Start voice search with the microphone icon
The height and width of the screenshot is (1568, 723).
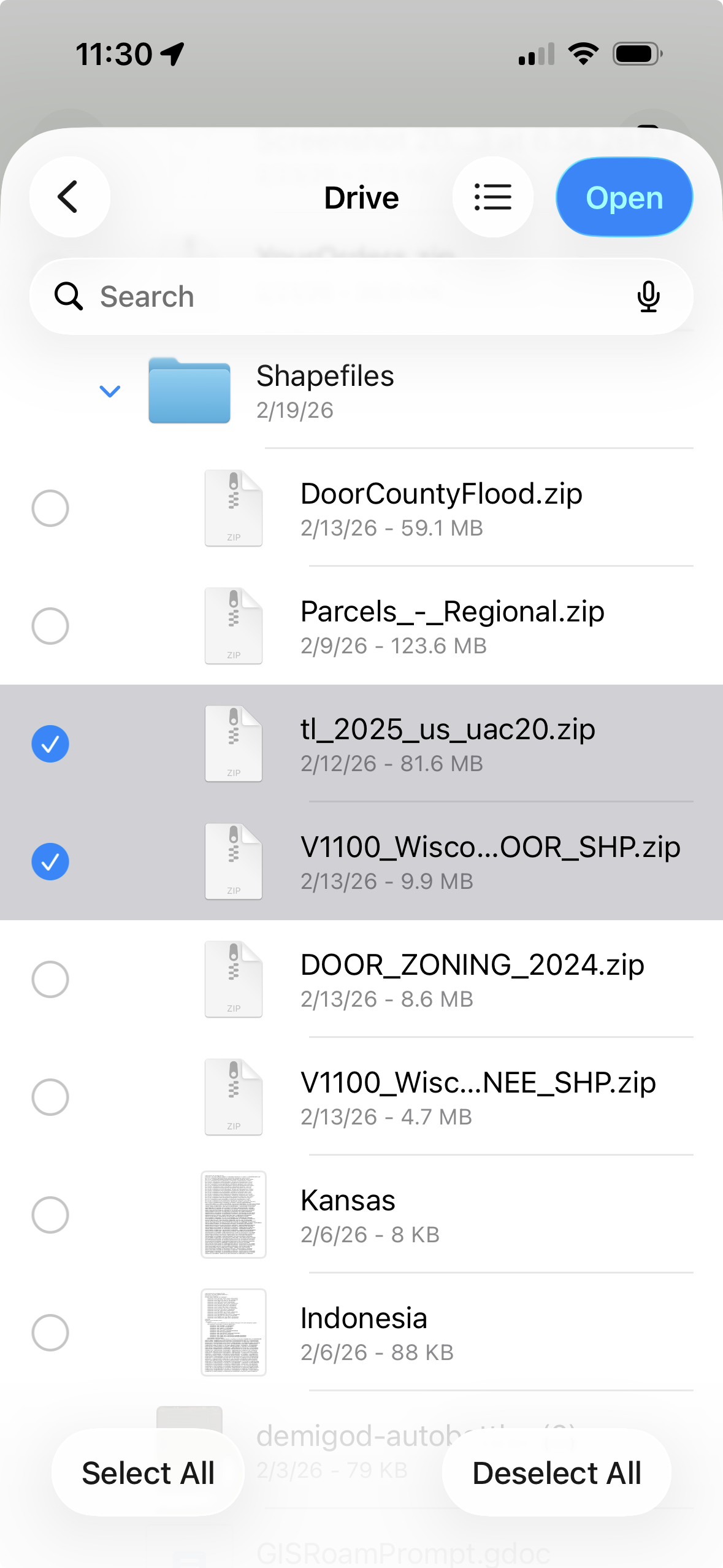[x=649, y=296]
